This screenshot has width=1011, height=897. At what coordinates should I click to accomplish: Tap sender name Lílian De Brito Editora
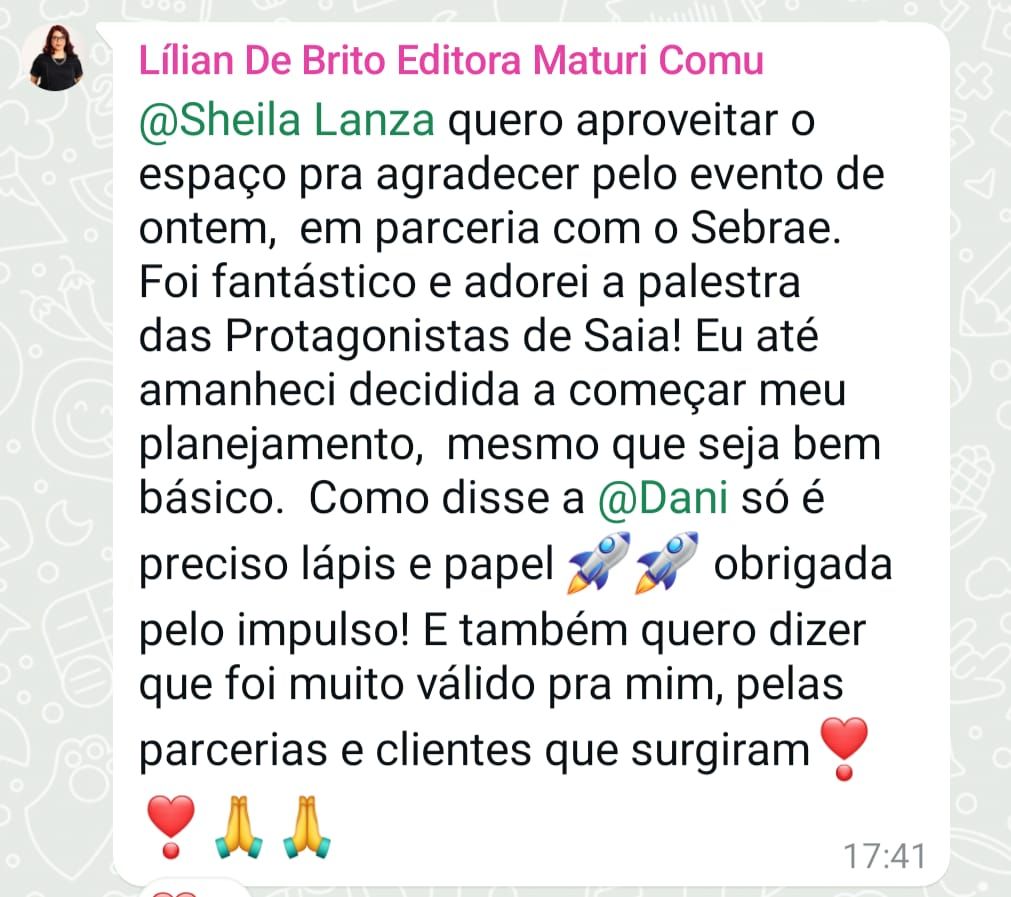tap(451, 61)
